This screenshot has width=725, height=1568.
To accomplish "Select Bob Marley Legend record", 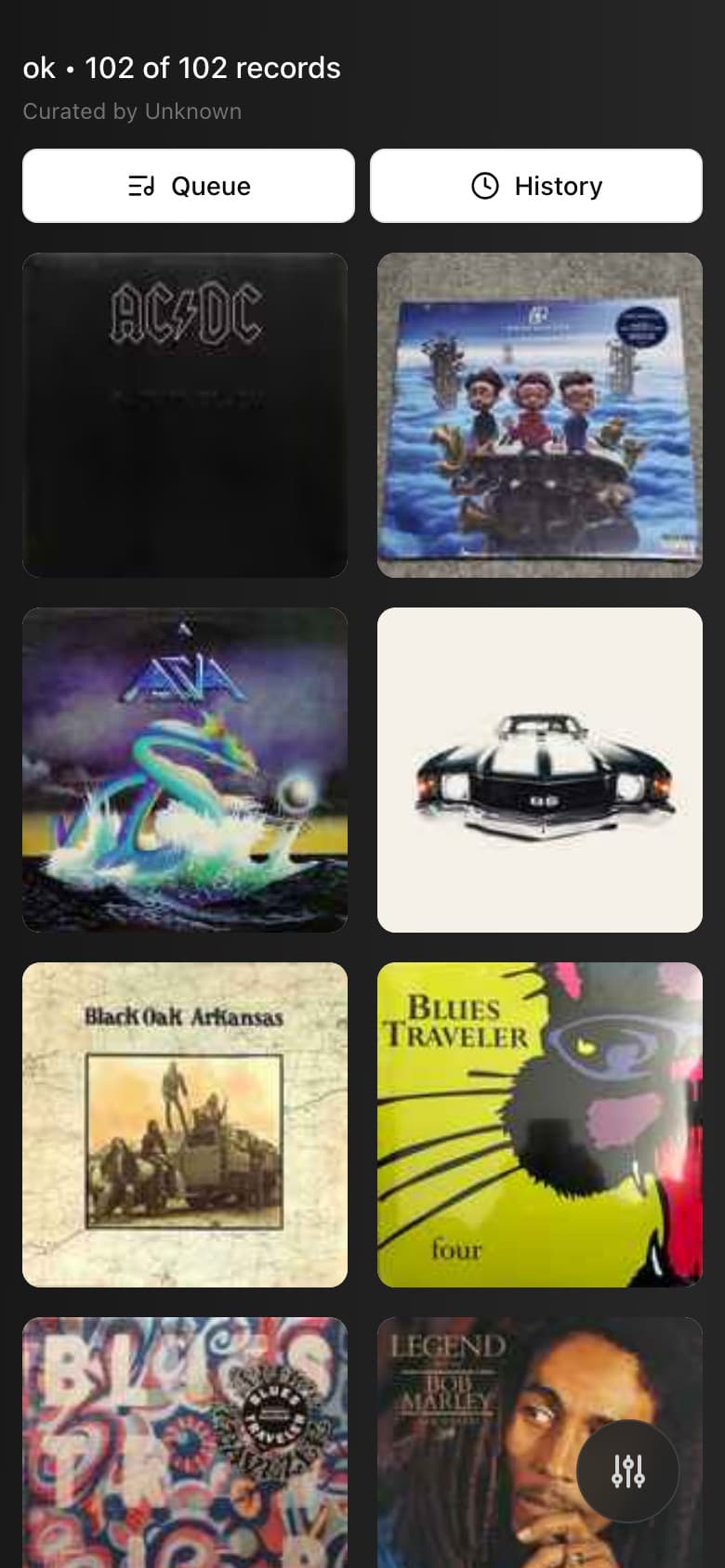I will [x=483, y=1443].
